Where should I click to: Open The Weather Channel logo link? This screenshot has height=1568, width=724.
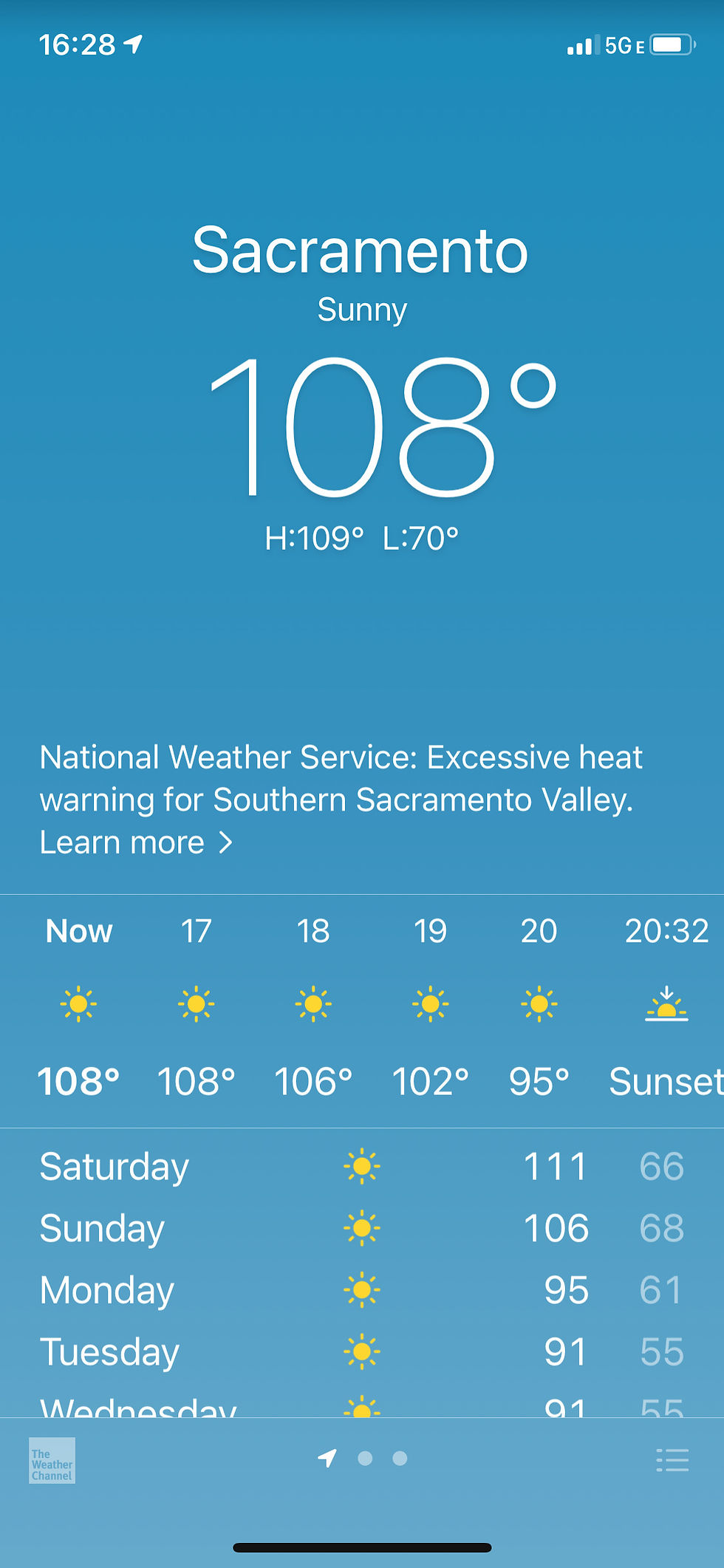[52, 1460]
